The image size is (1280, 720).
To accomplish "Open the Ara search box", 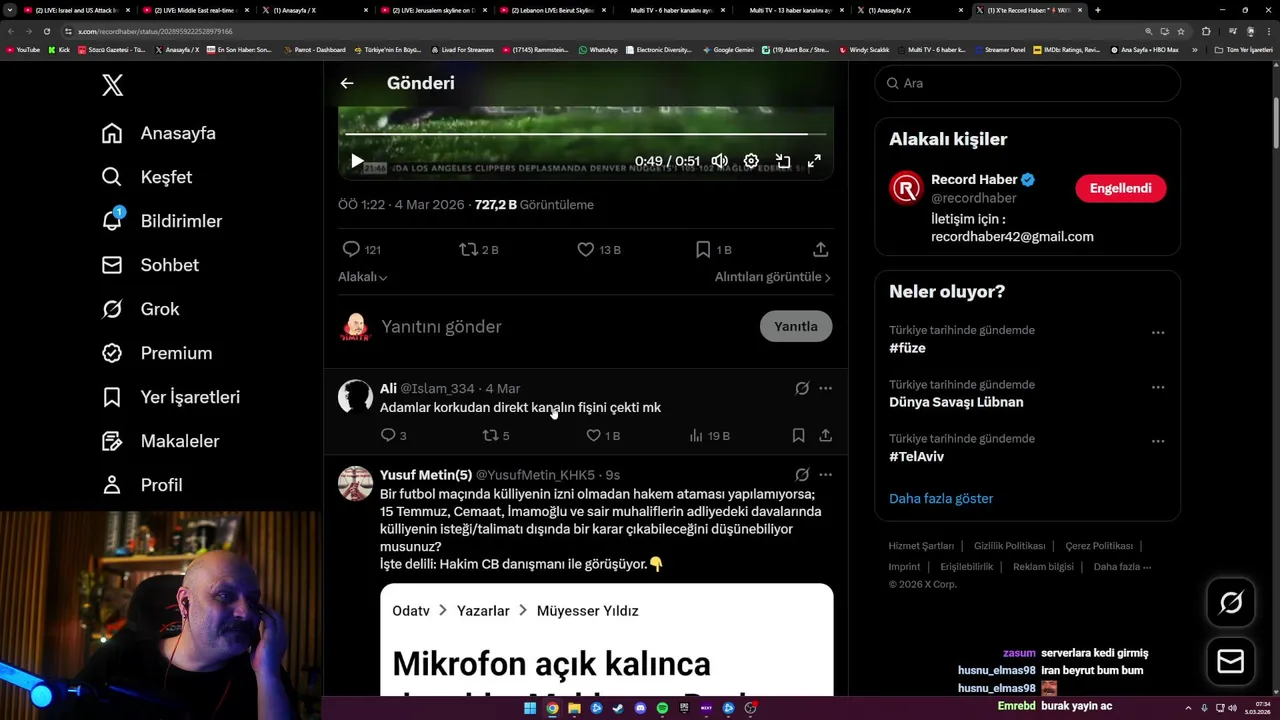I will 1030,83.
